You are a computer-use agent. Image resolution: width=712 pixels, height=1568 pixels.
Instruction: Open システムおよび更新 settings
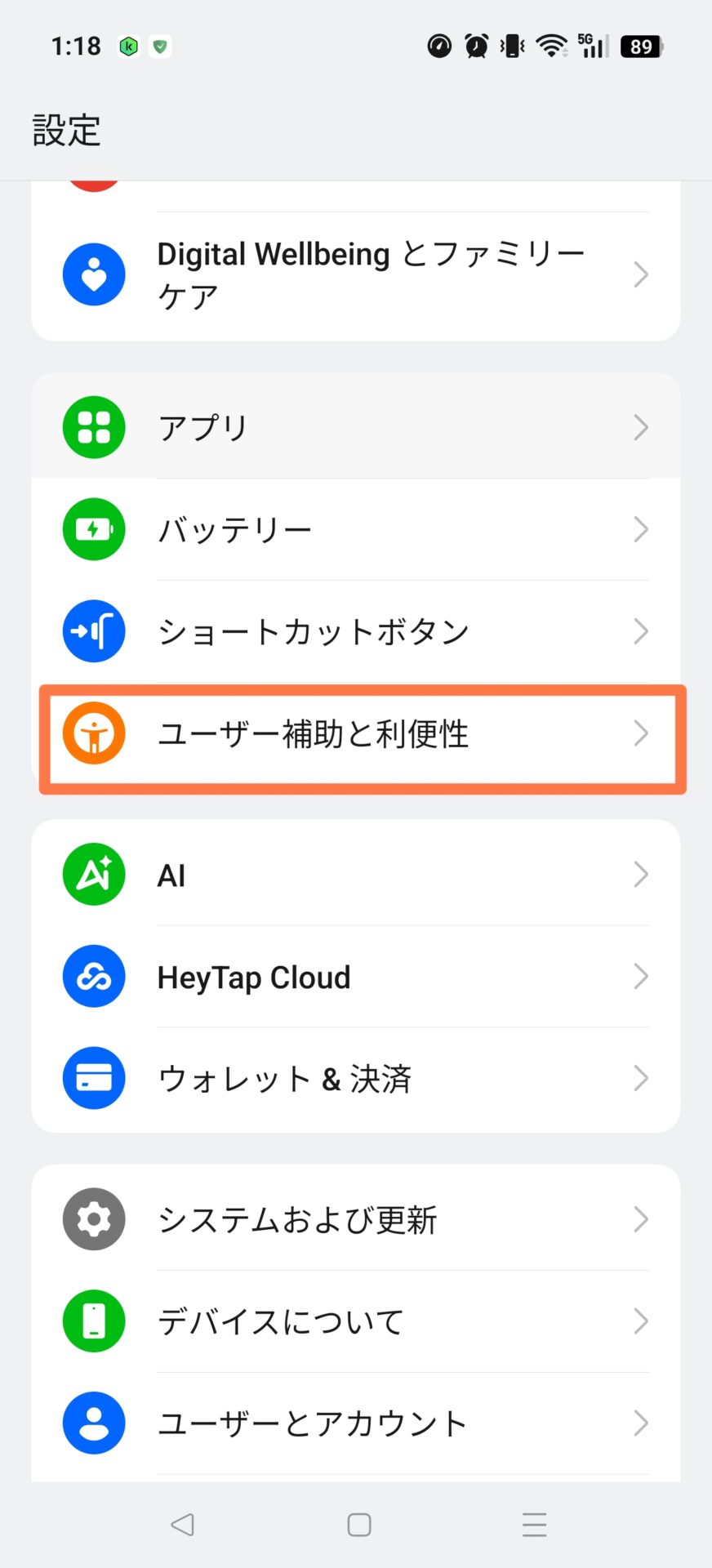[355, 1219]
